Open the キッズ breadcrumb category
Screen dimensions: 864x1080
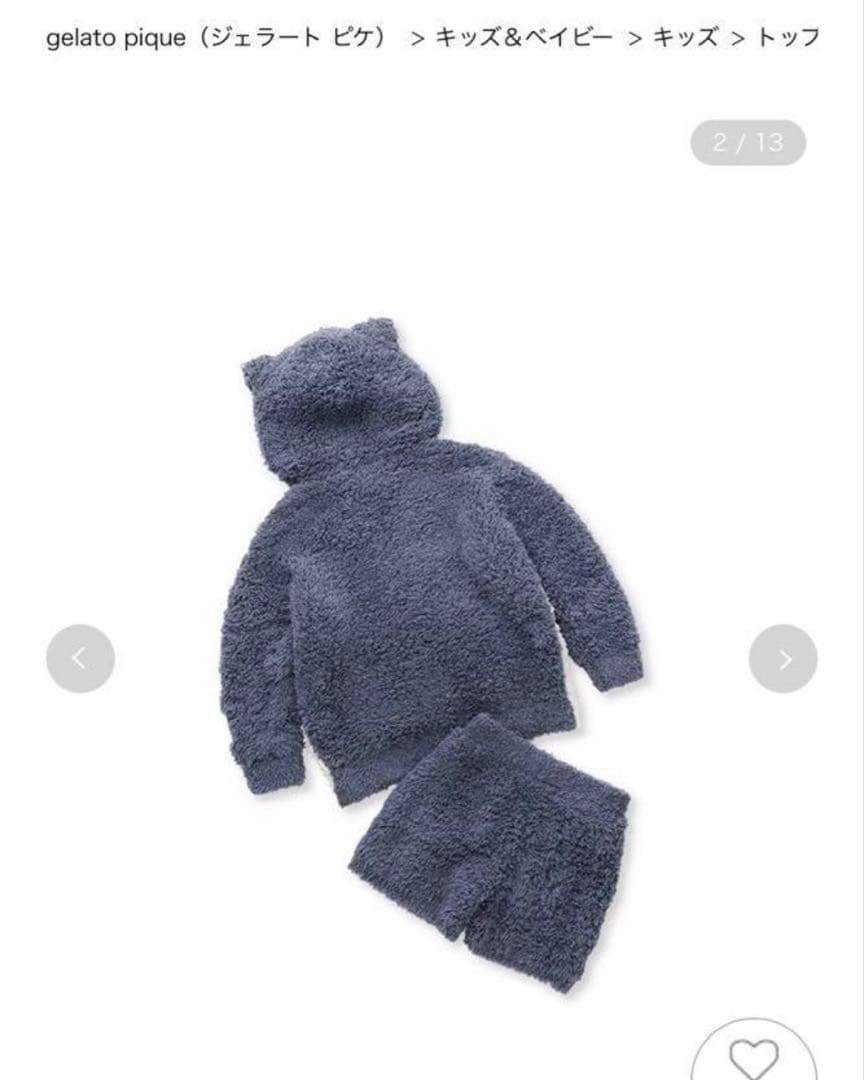pyautogui.click(x=685, y=38)
